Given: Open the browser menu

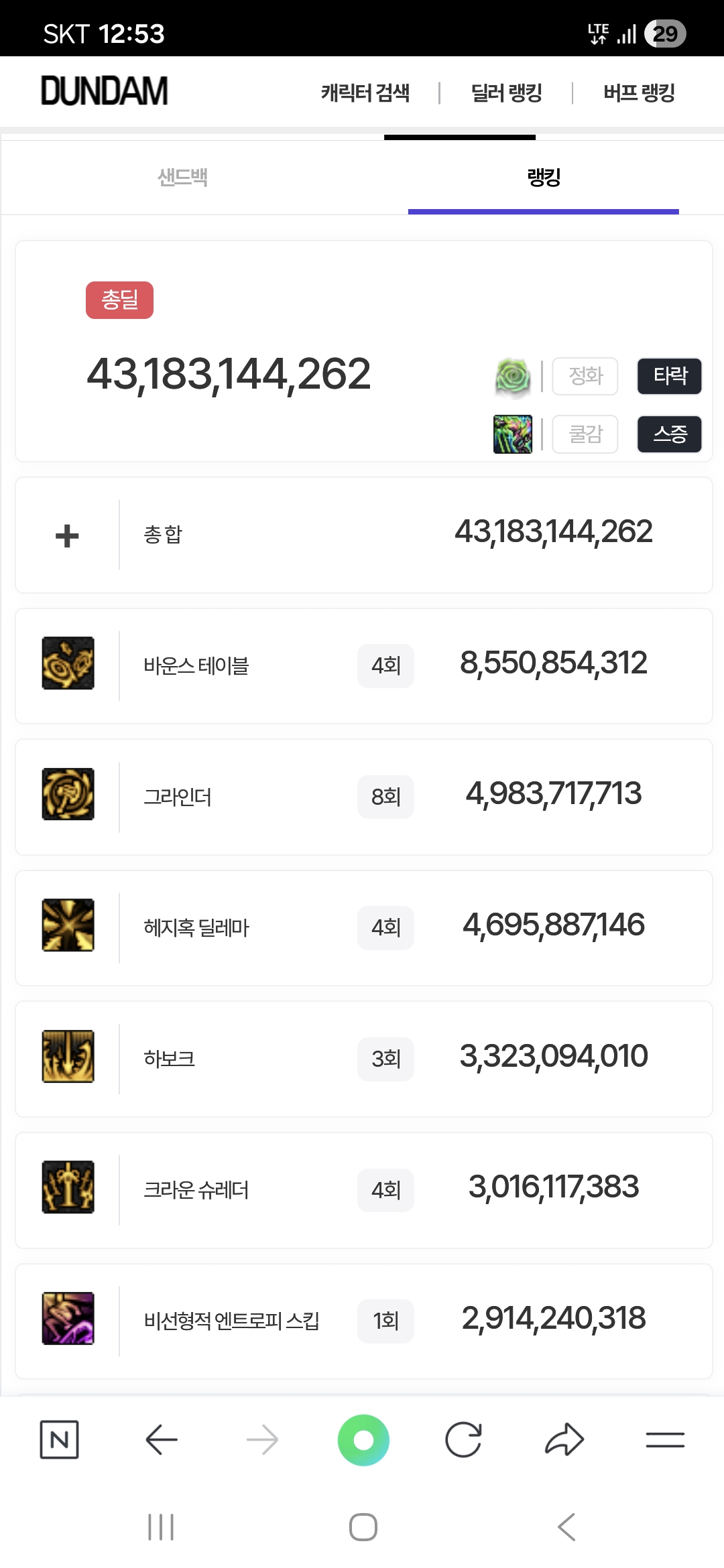Looking at the screenshot, I should point(665,1439).
